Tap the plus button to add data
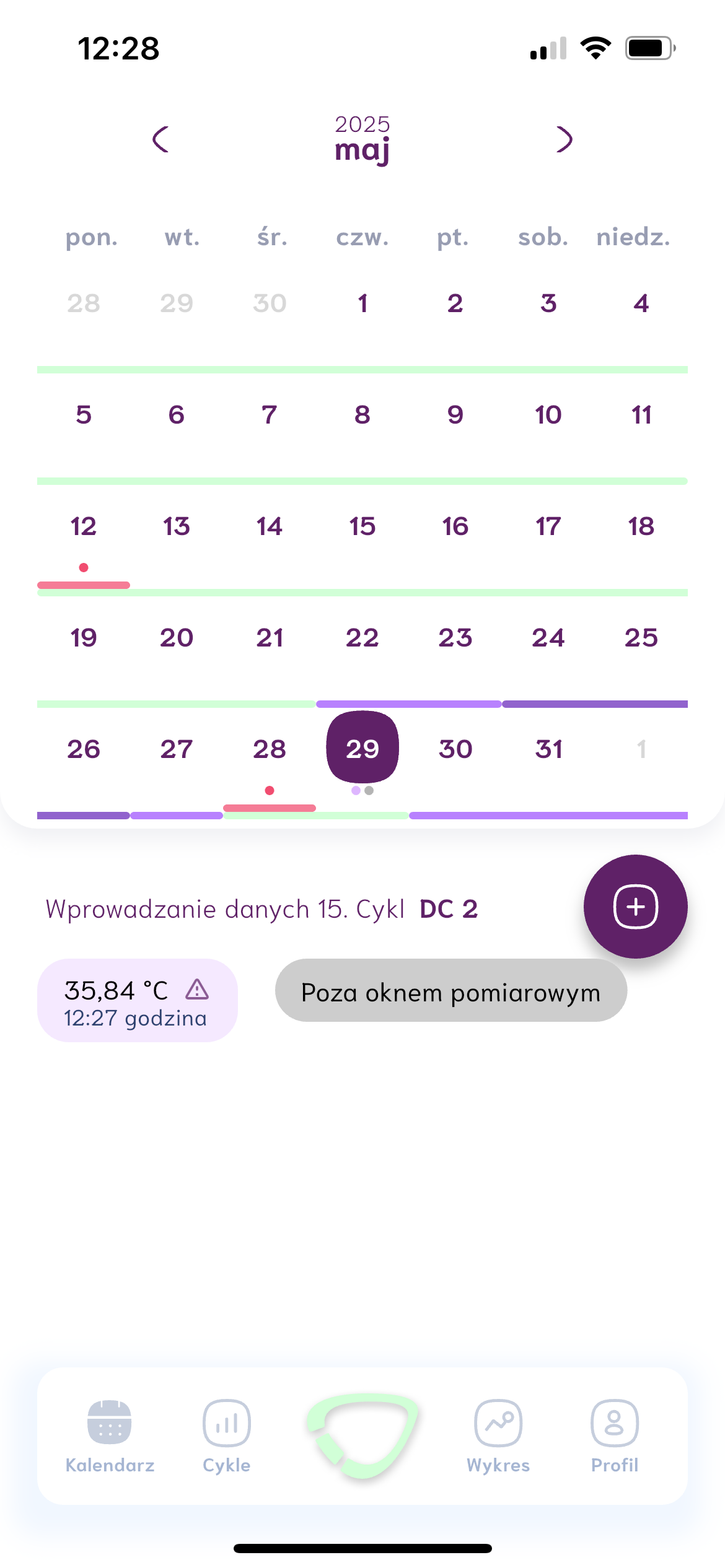The height and width of the screenshot is (1568, 725). (635, 907)
